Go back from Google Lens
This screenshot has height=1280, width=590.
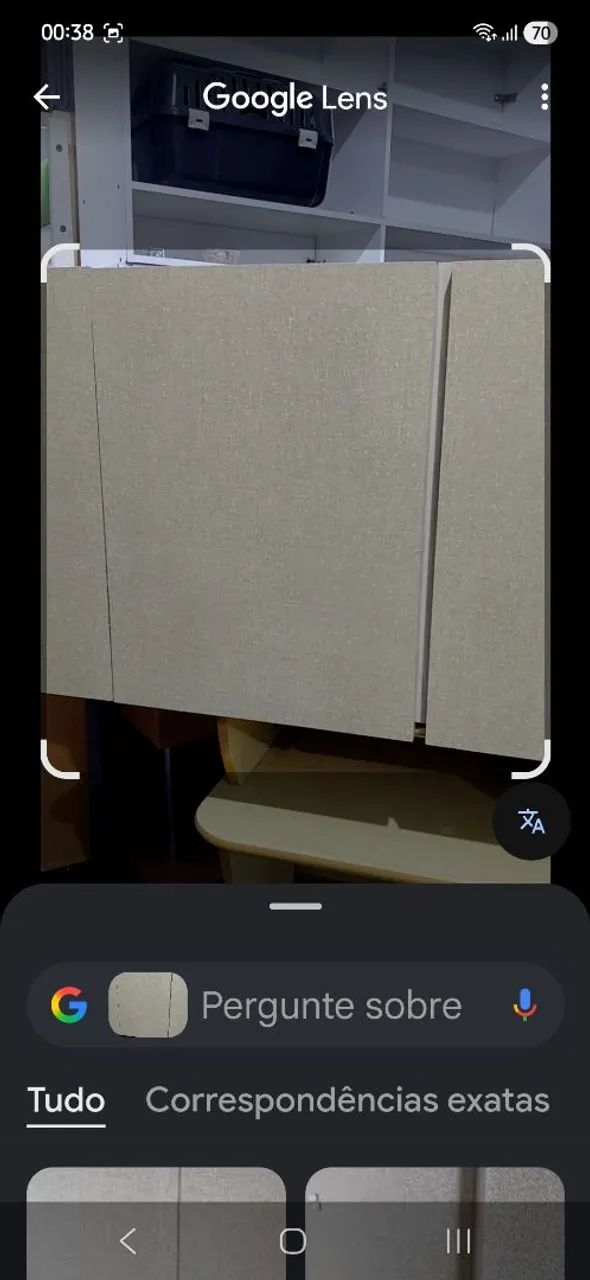click(x=47, y=97)
